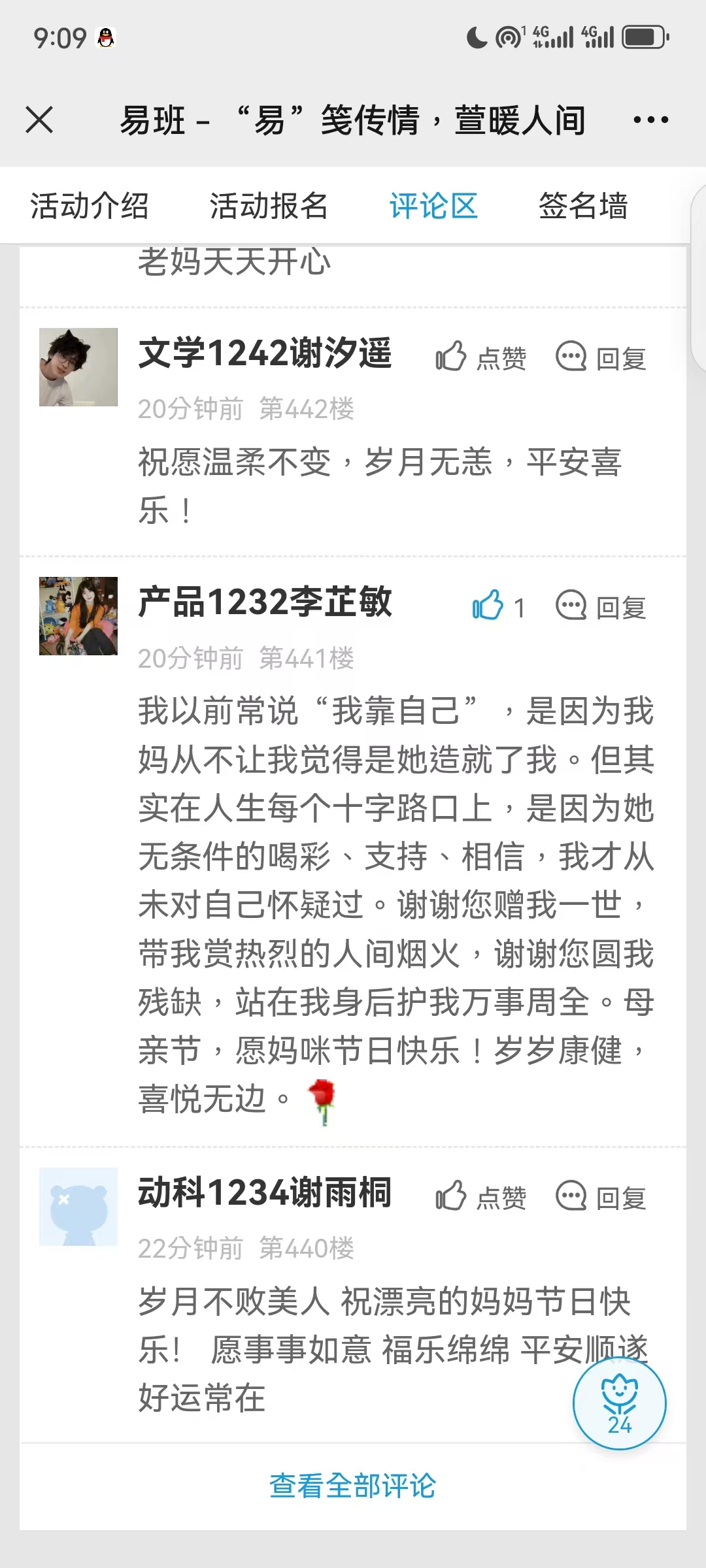This screenshot has width=706, height=1568.
Task: Open 文学1242谢汐遥's avatar
Action: point(78,367)
